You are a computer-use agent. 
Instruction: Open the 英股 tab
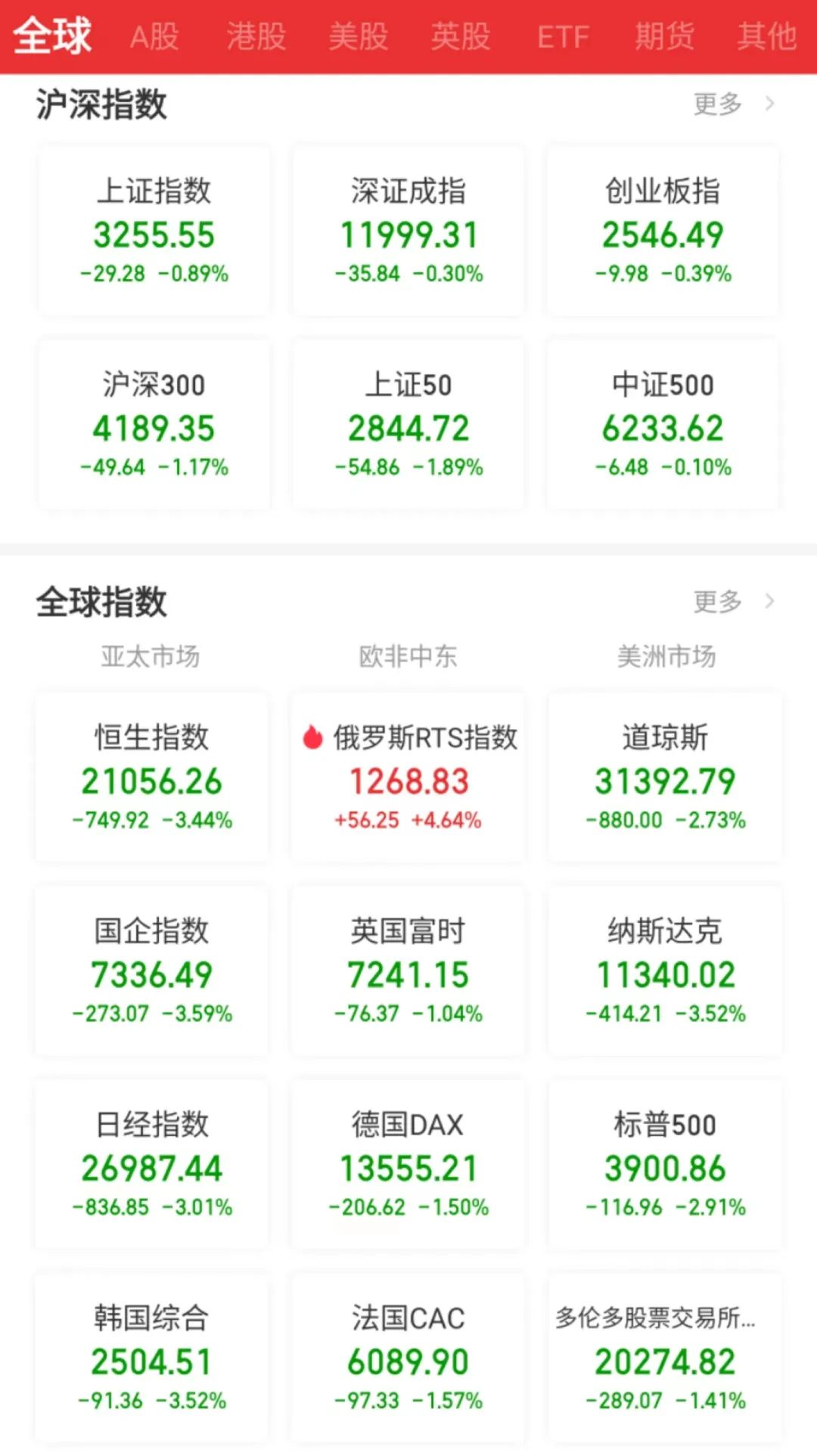[x=461, y=36]
